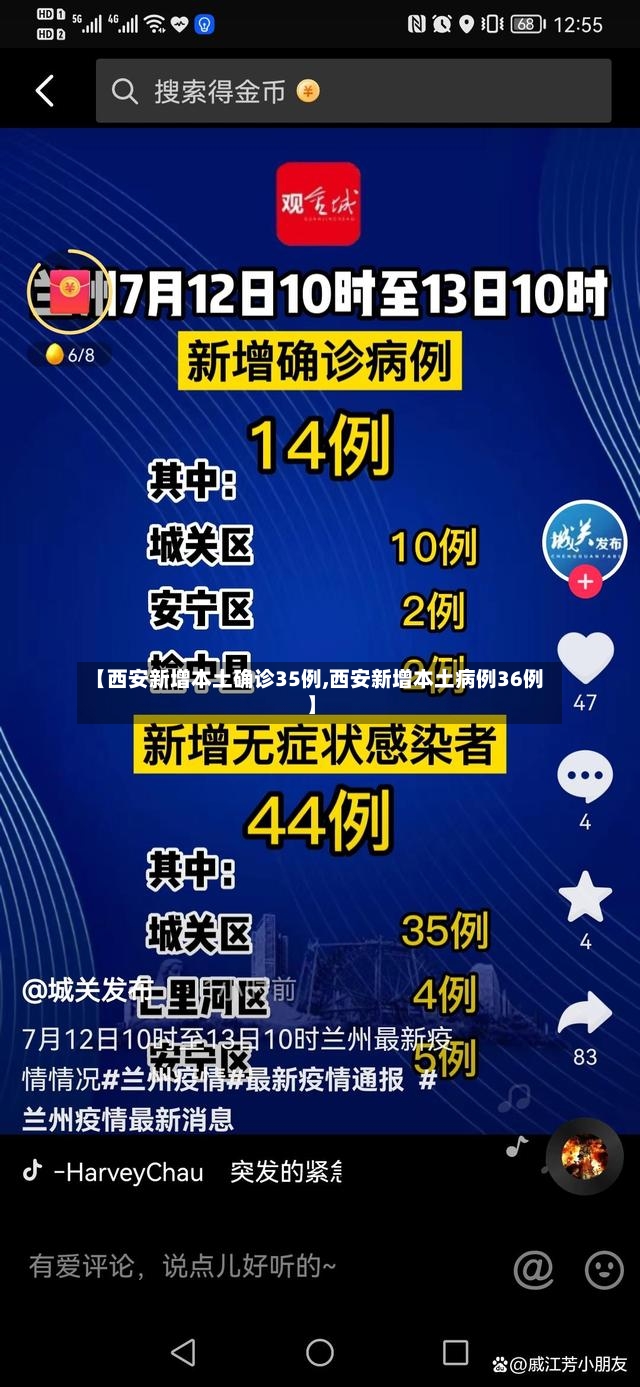Mention someone with the @ icon
The height and width of the screenshot is (1387, 640).
533,1269
